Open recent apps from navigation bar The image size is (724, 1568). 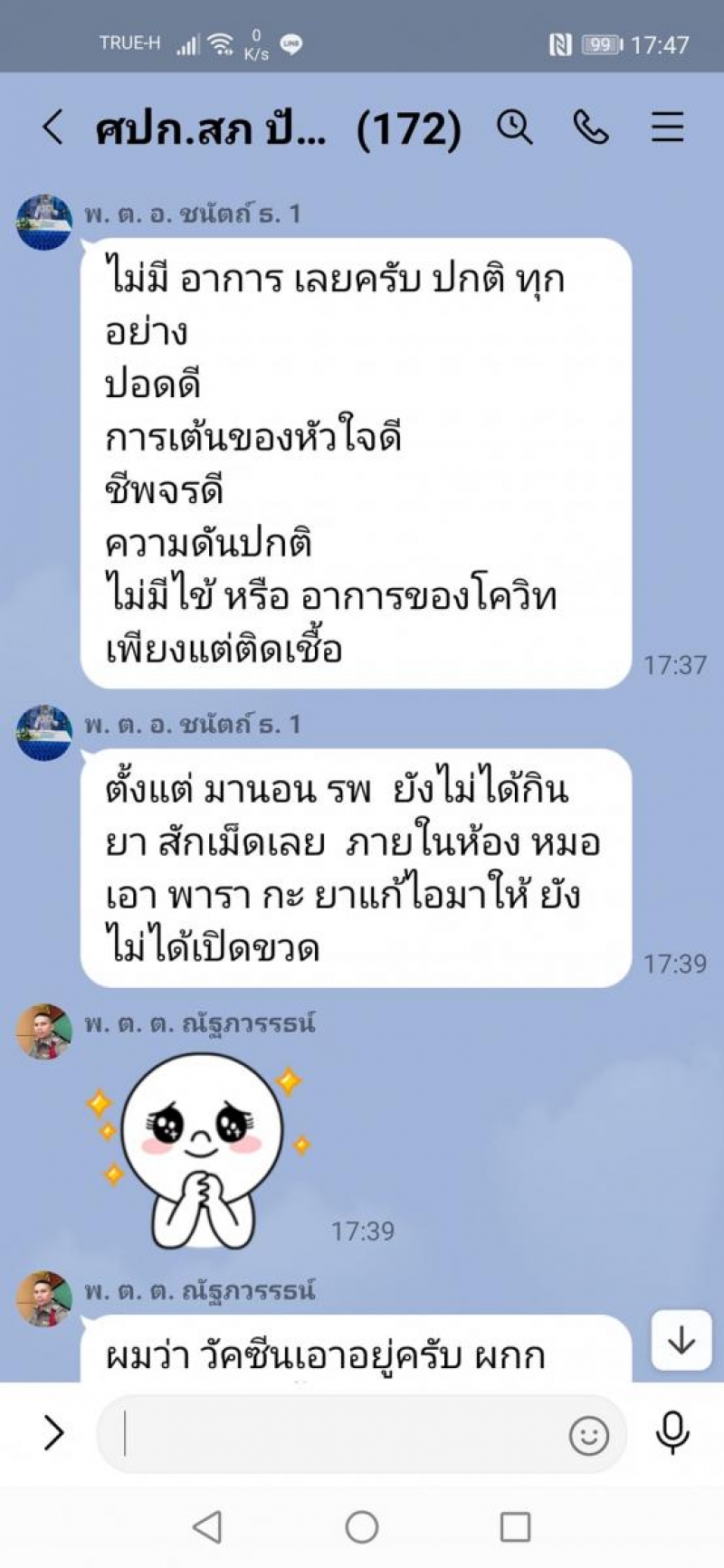[x=515, y=1527]
